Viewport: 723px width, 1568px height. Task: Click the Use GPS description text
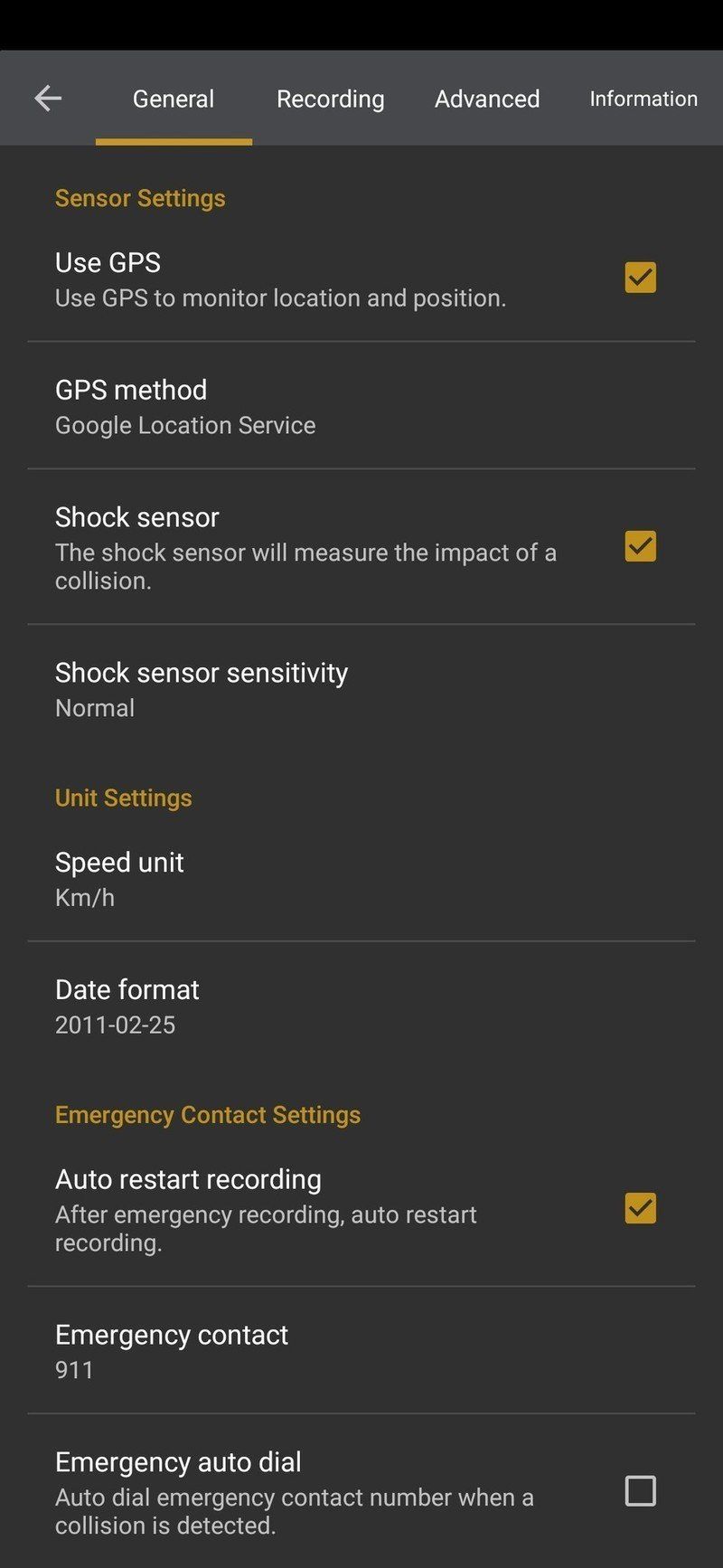[281, 298]
